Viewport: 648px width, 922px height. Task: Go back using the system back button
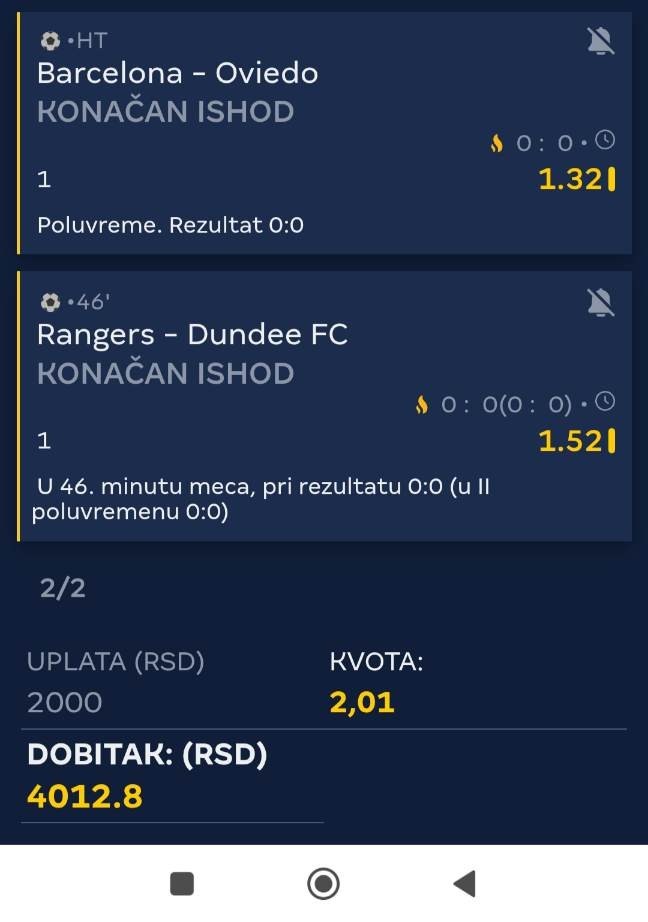tap(464, 883)
